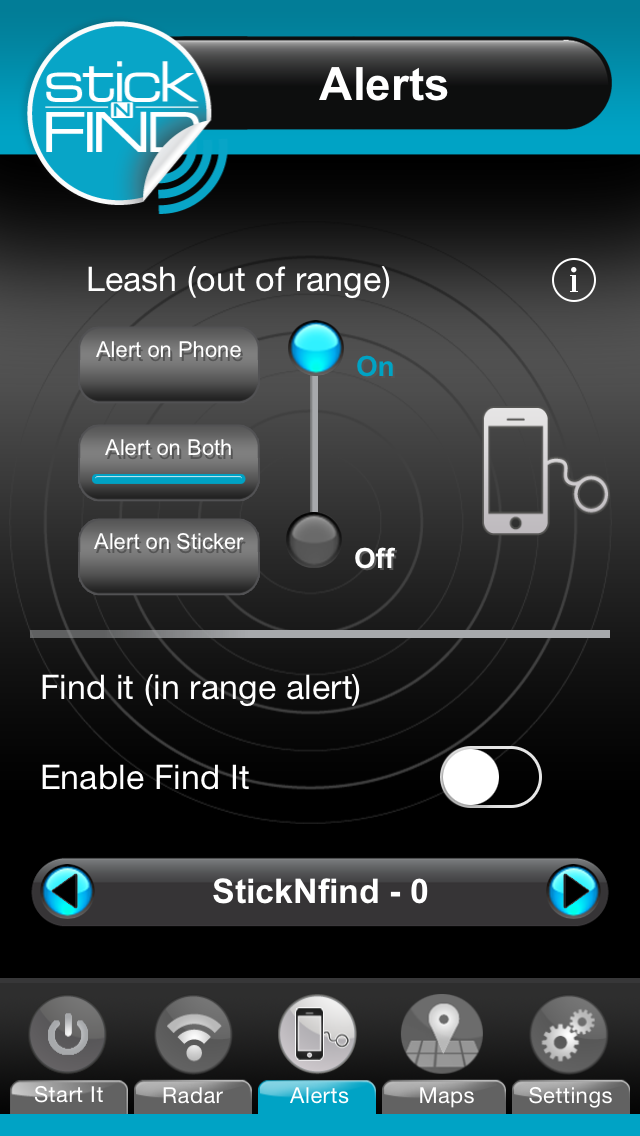Open the Leash info icon
Viewport: 640px width, 1136px height.
click(574, 281)
